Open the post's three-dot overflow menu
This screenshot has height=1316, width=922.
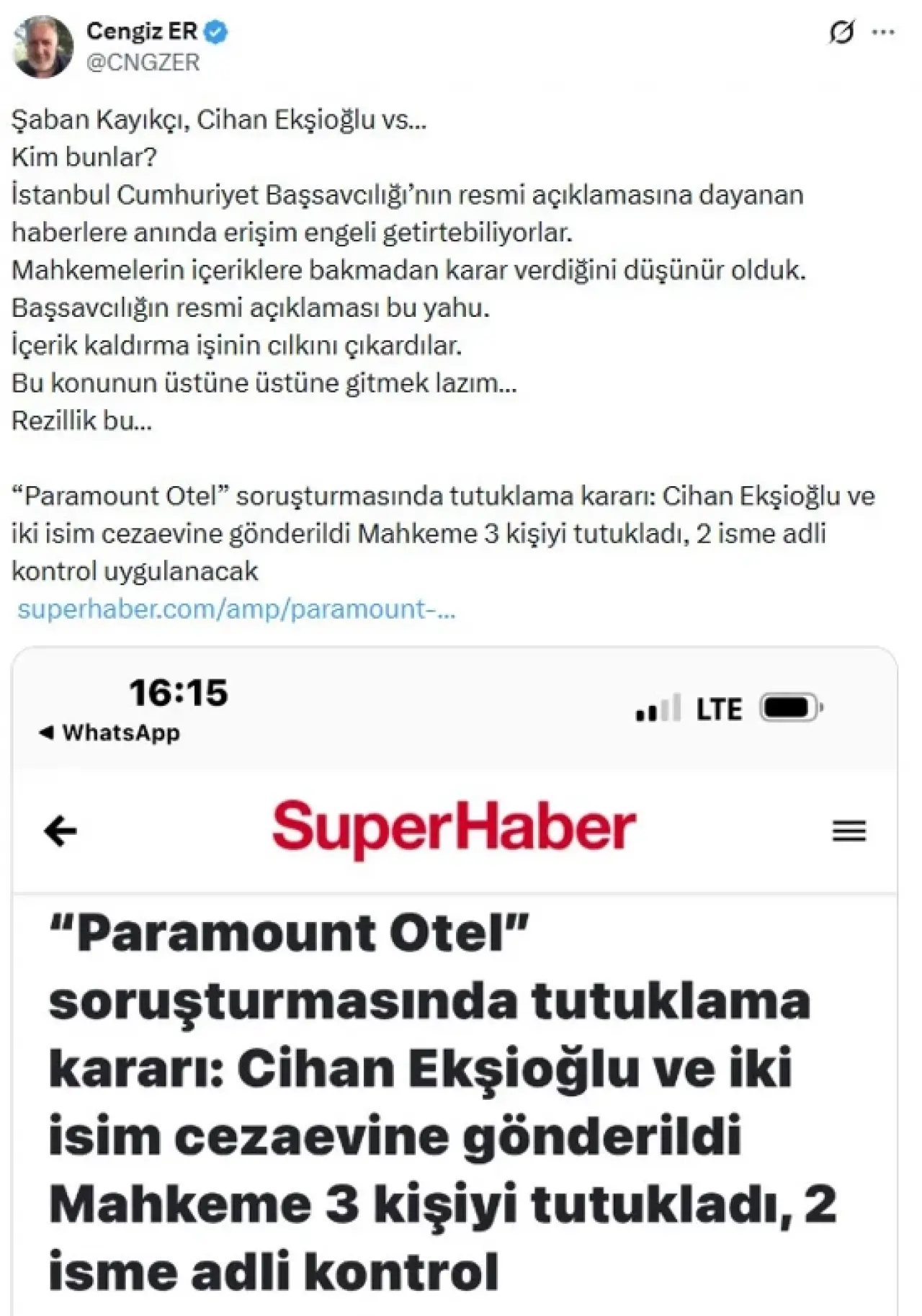coord(883,32)
